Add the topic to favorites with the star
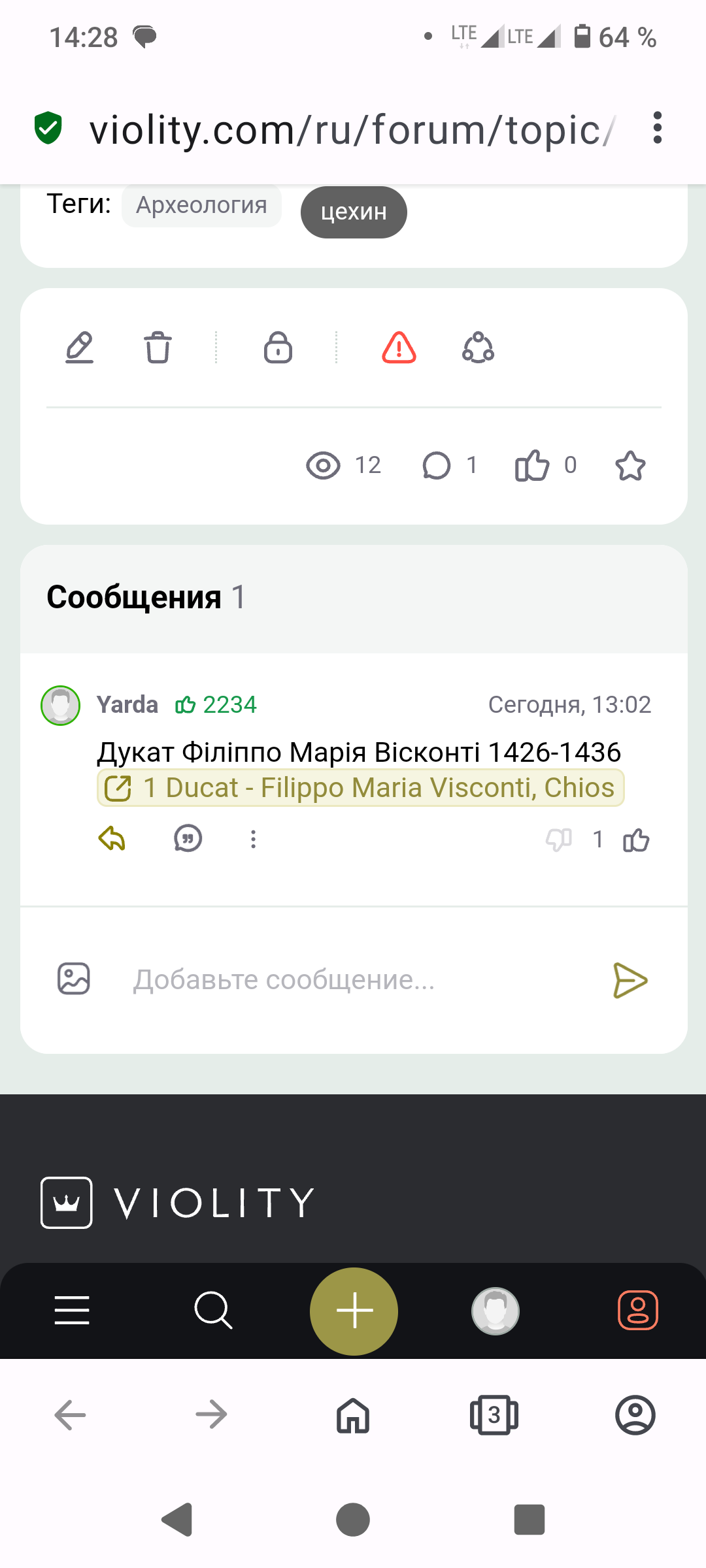This screenshot has width=706, height=1568. 630,466
